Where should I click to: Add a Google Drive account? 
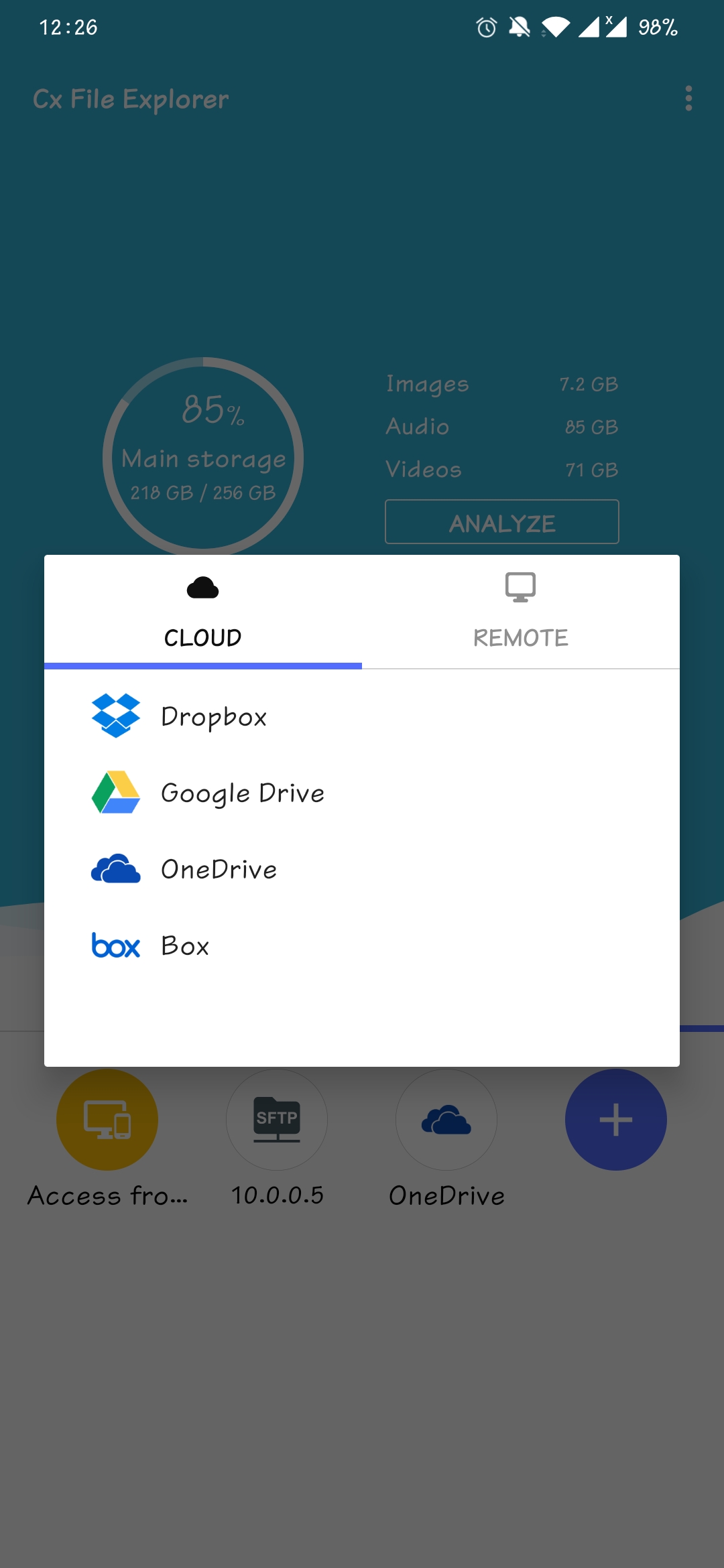pyautogui.click(x=243, y=793)
